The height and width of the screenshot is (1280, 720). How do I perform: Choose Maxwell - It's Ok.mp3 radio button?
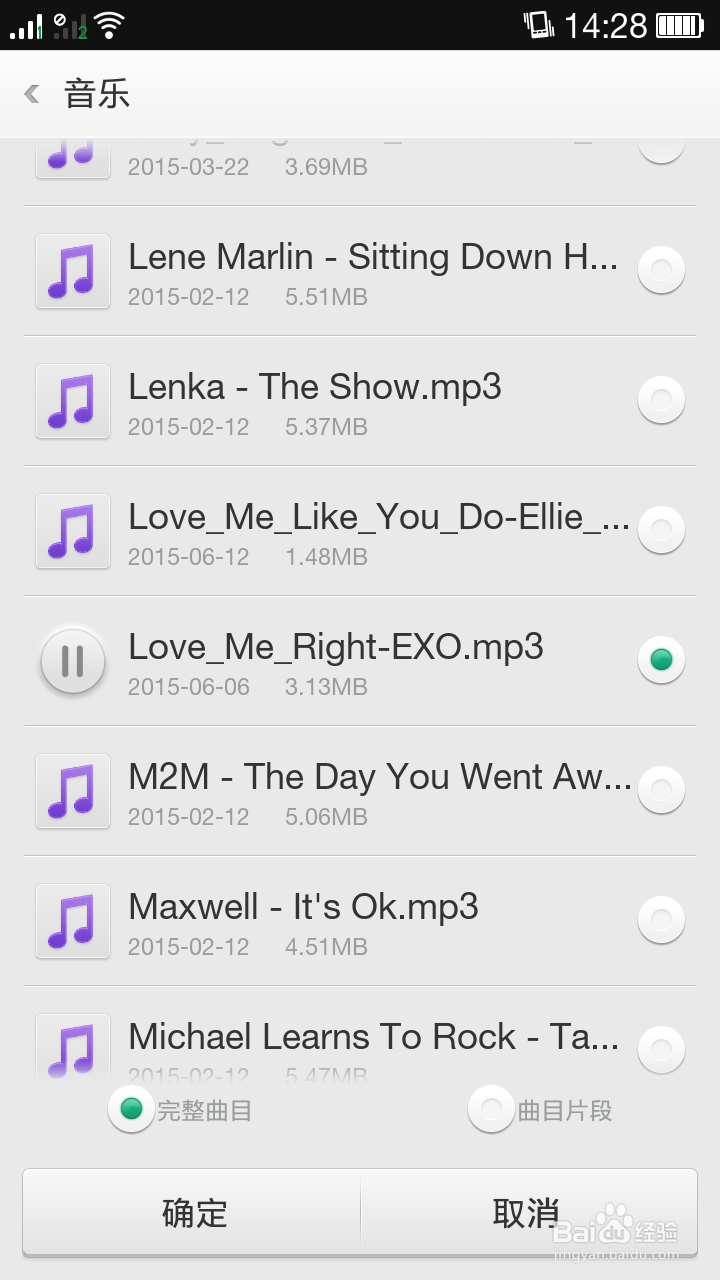(x=661, y=920)
